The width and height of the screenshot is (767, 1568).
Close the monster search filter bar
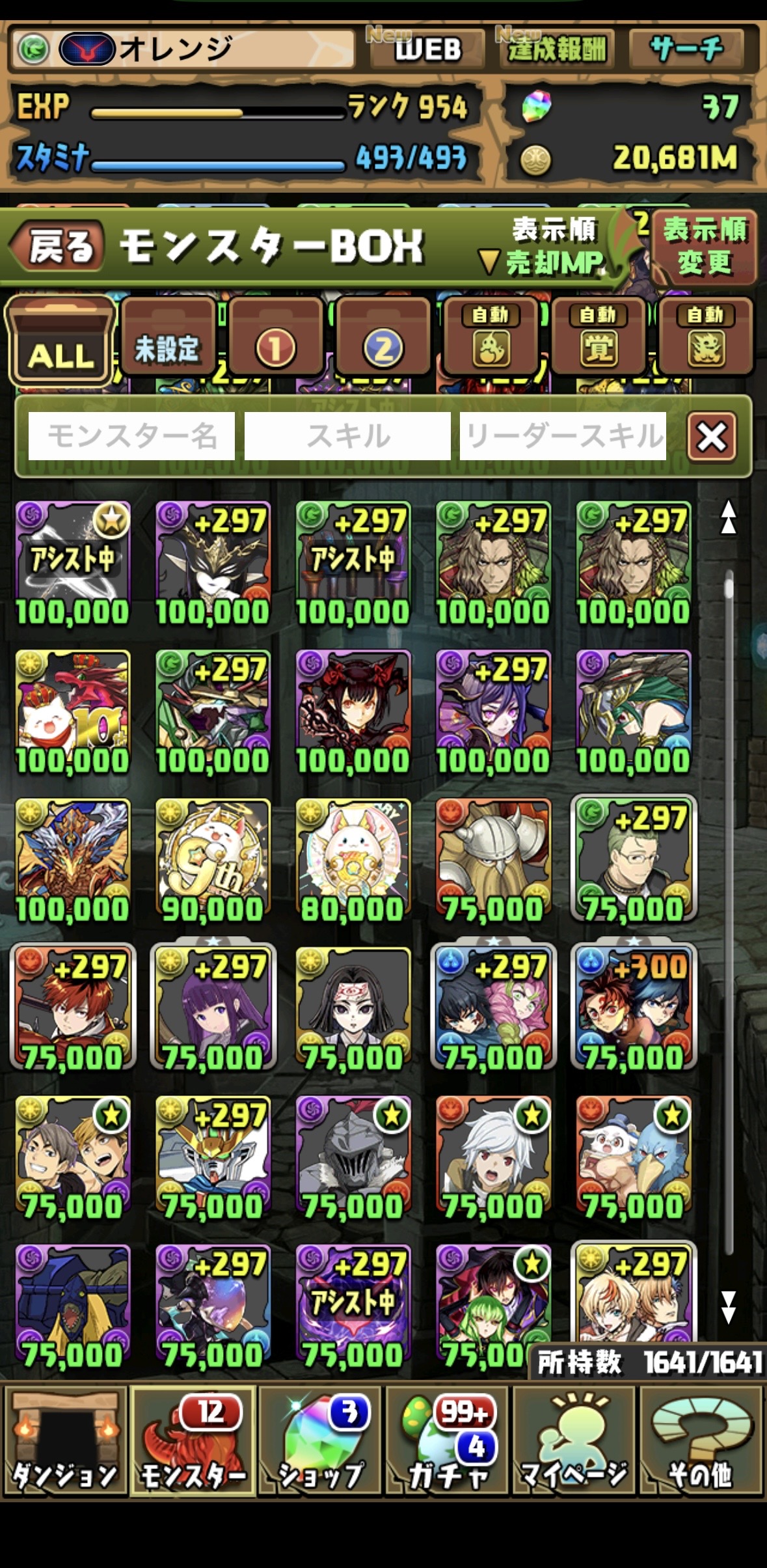pos(712,437)
